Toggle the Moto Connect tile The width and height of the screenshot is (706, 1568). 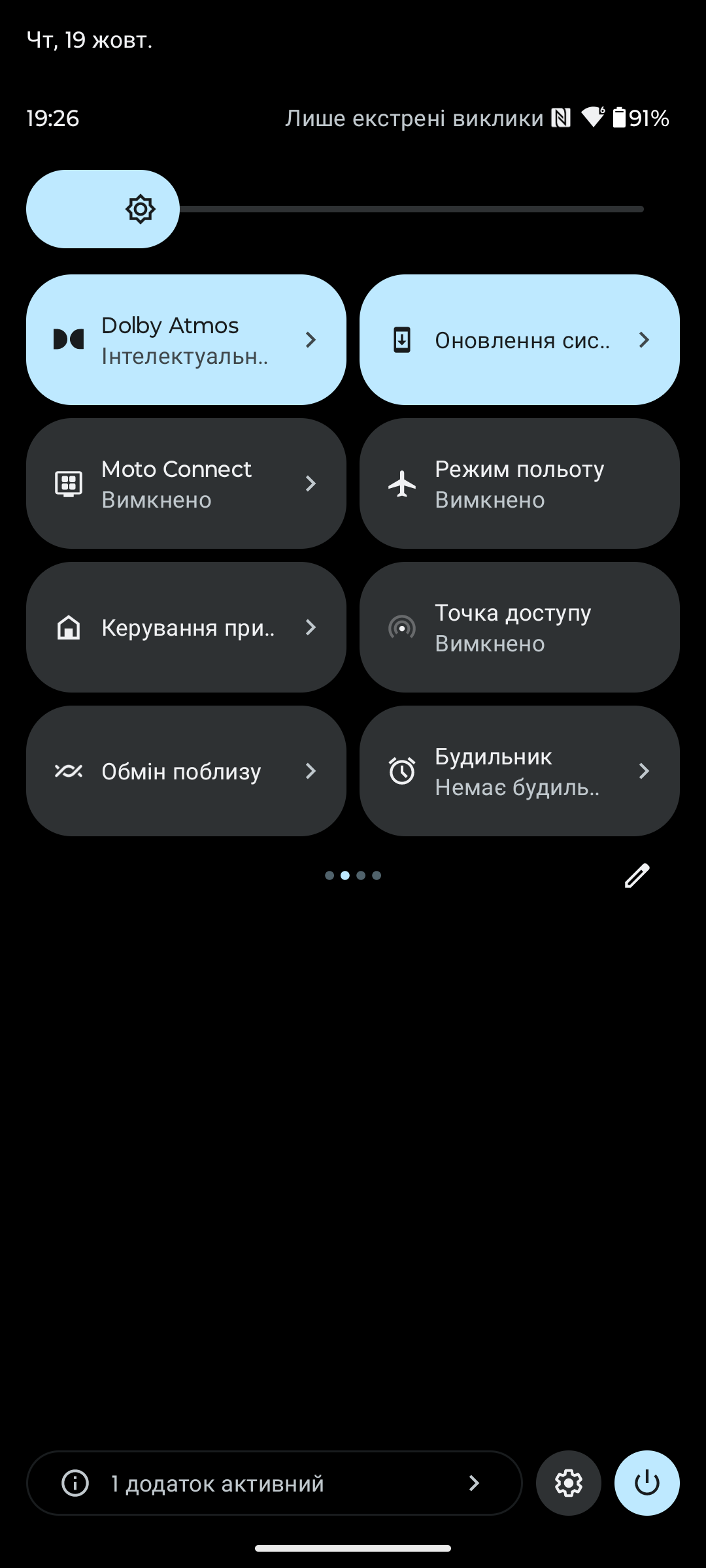coord(186,483)
